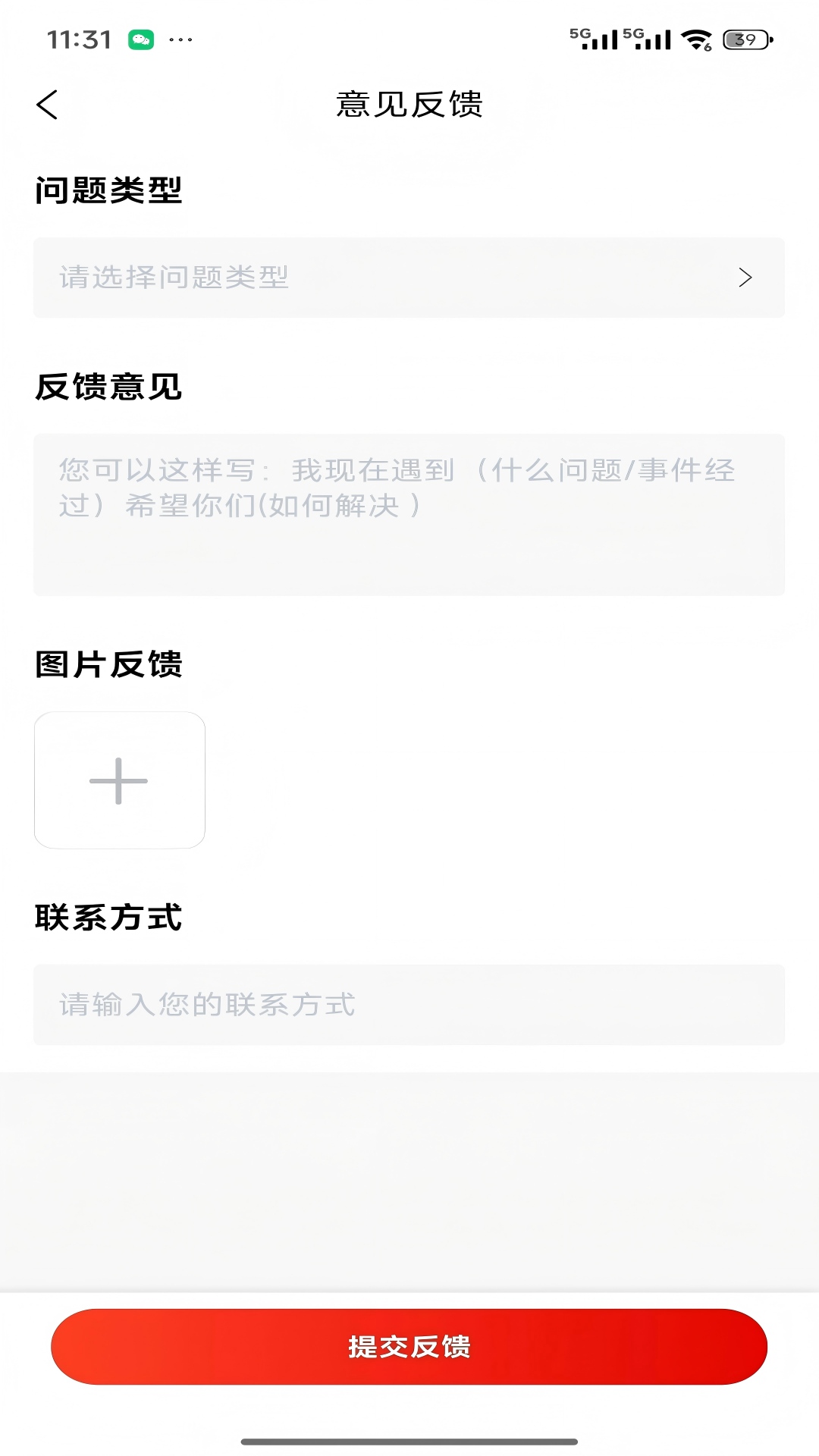Tap the right chevron beside 请选择问题类型
This screenshot has height=1456, width=819.
point(745,278)
